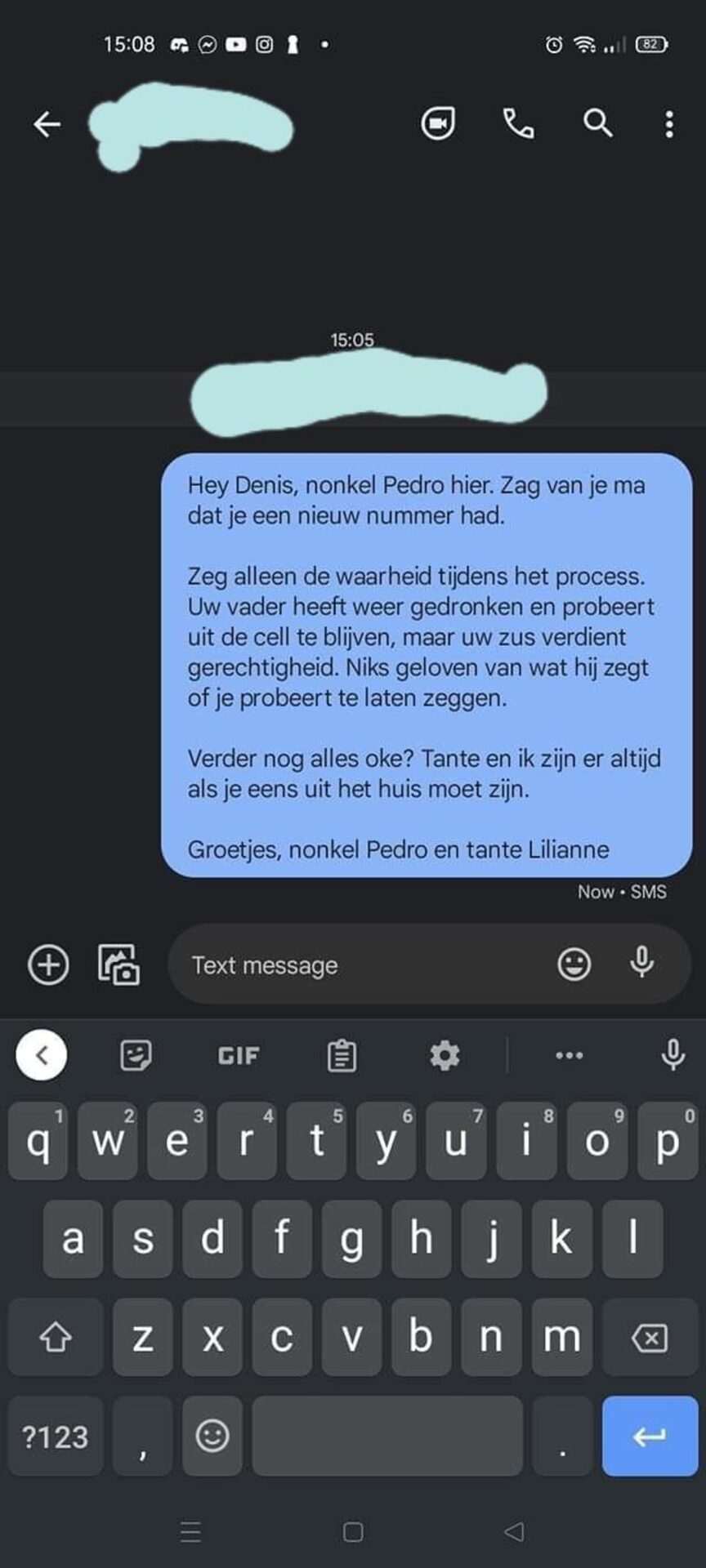Open the keyboard clipboard
This screenshot has height=1568, width=706.
(x=342, y=1056)
